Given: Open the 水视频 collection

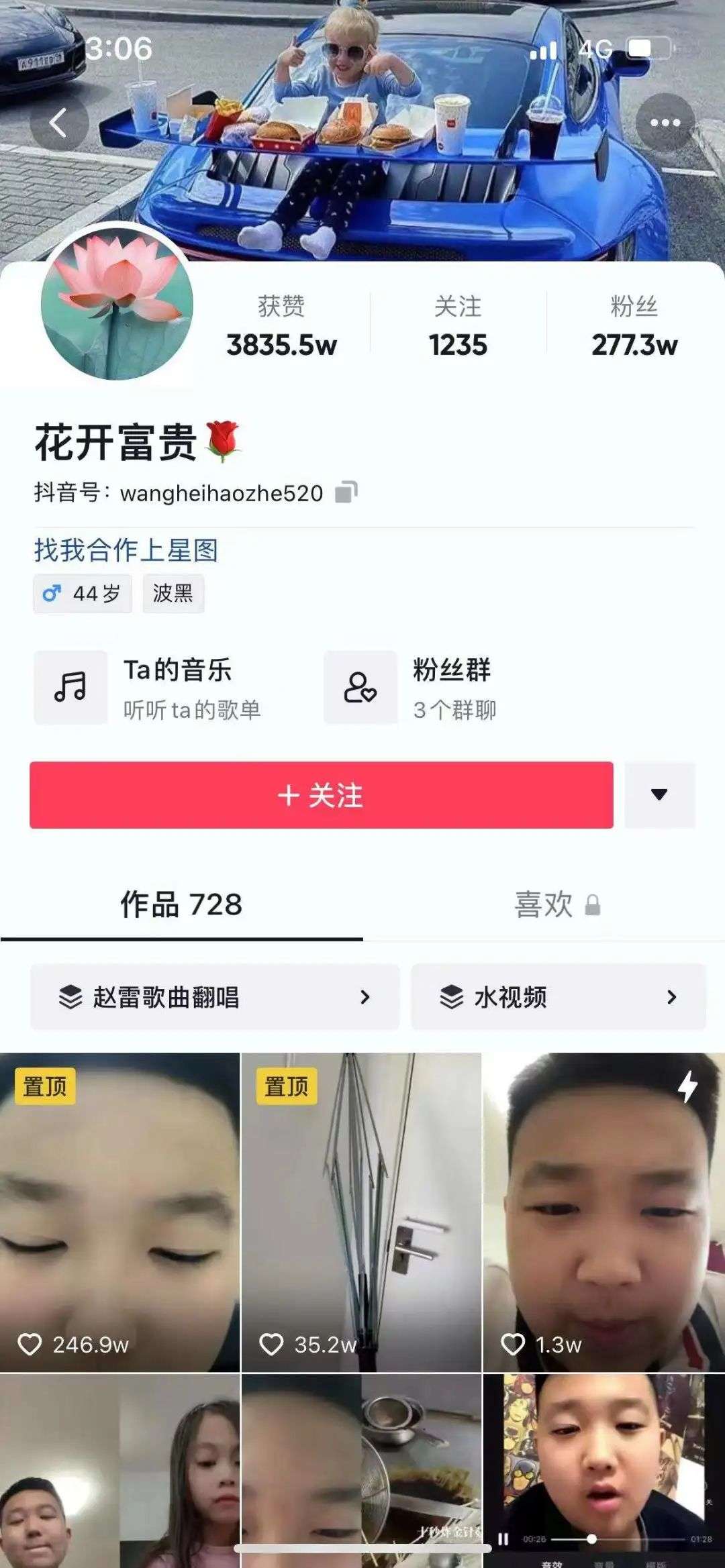Looking at the screenshot, I should pos(558,997).
